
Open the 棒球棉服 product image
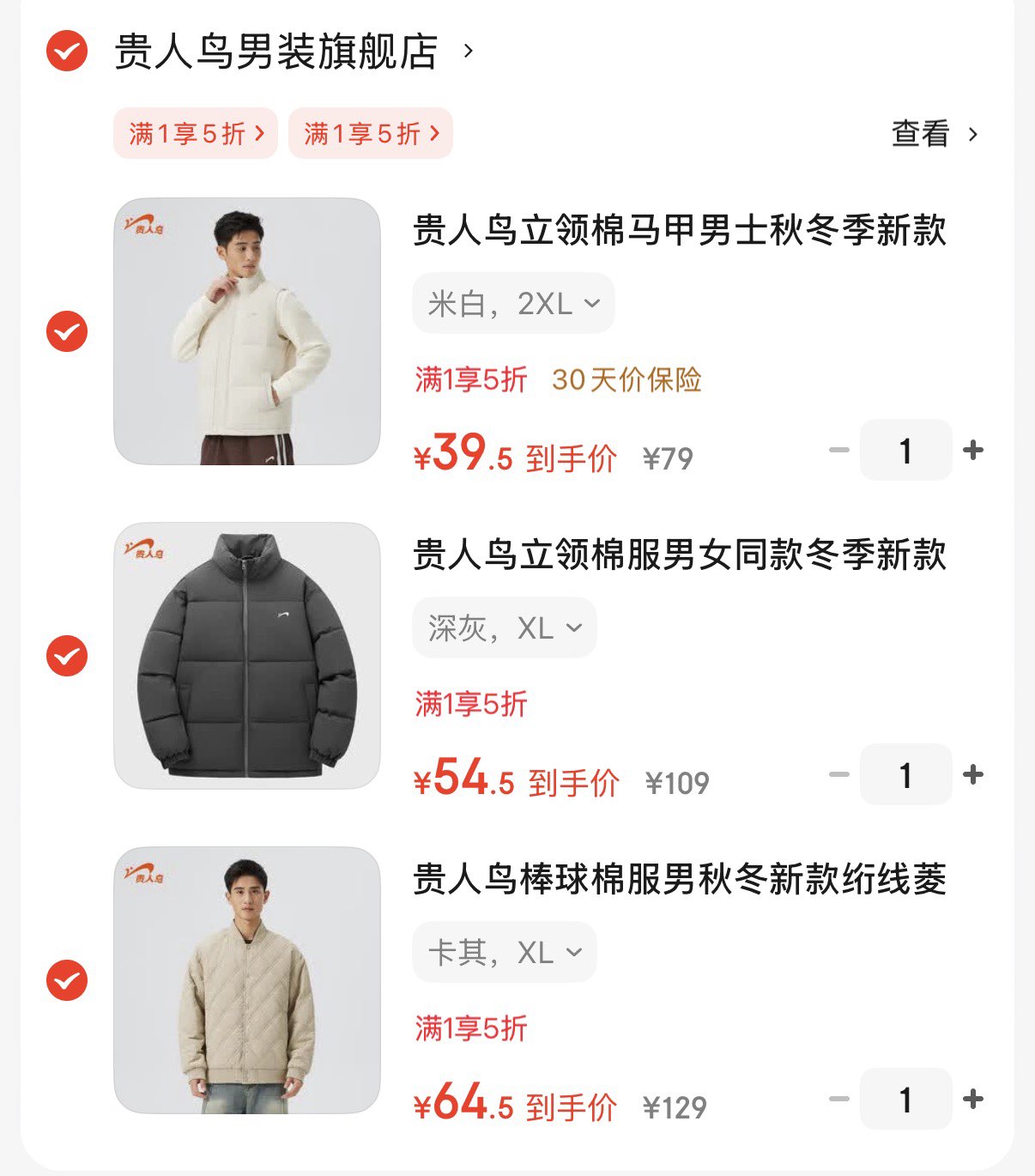[x=247, y=980]
